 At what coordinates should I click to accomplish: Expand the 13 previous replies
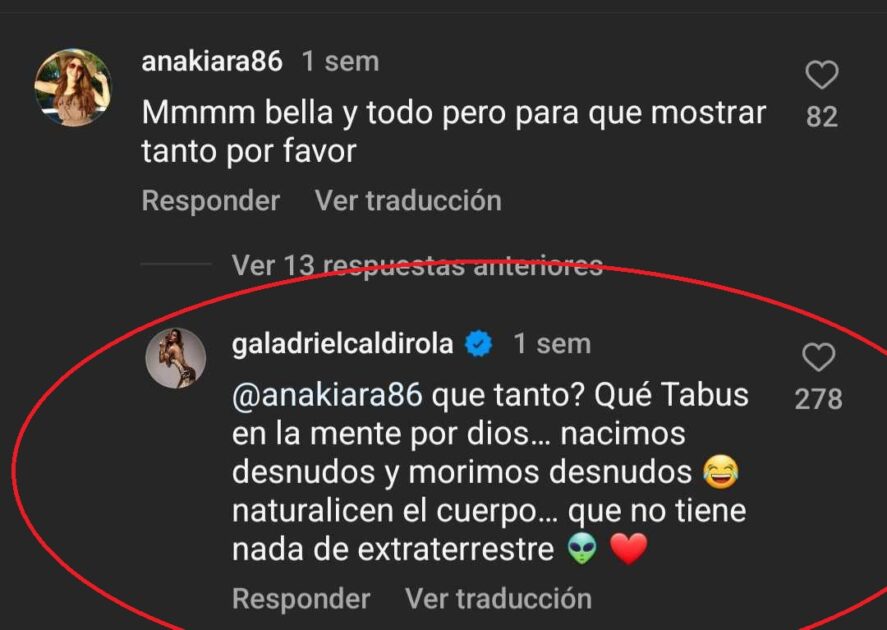pos(417,266)
